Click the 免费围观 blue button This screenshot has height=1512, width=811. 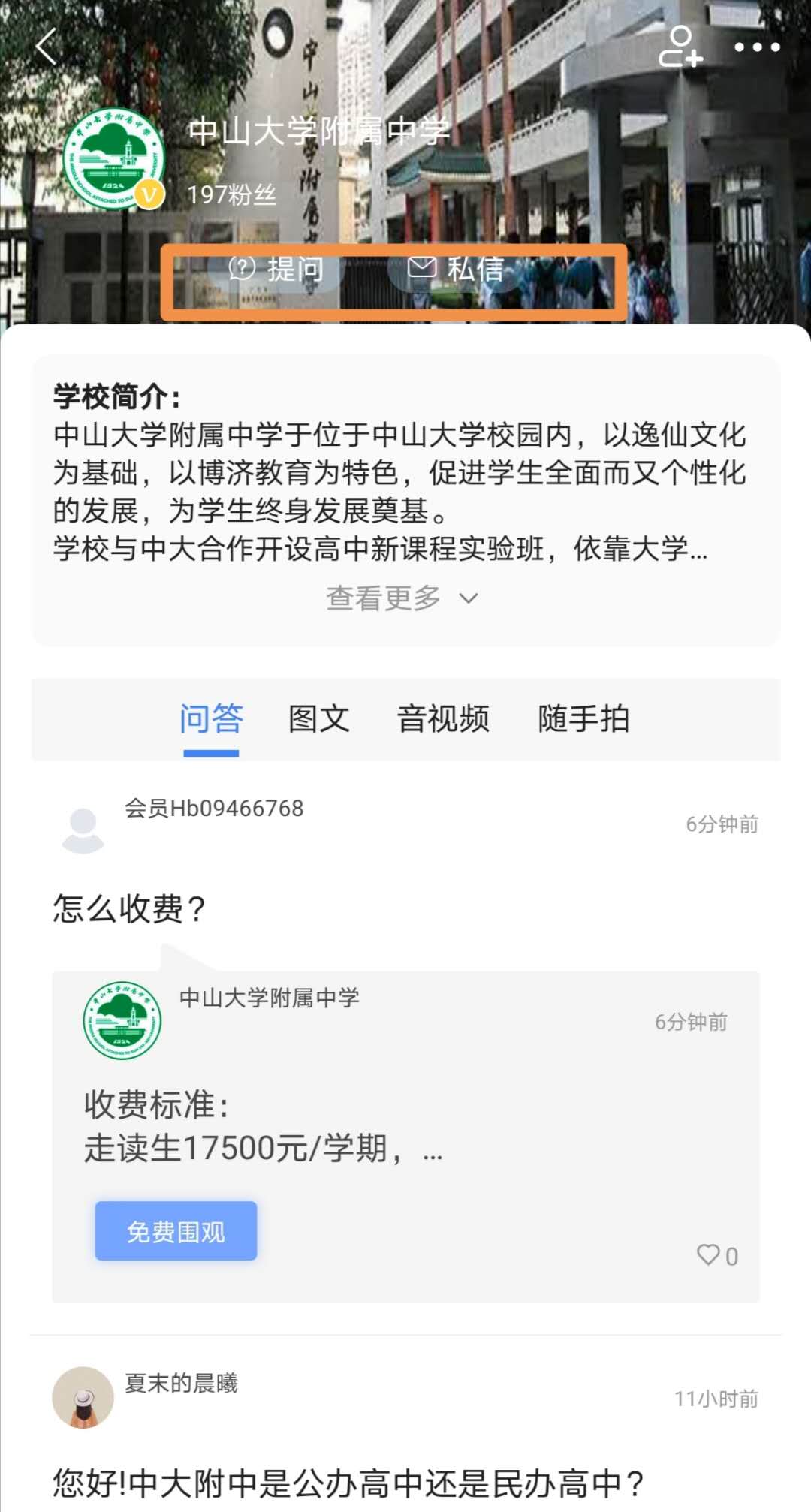point(174,1229)
